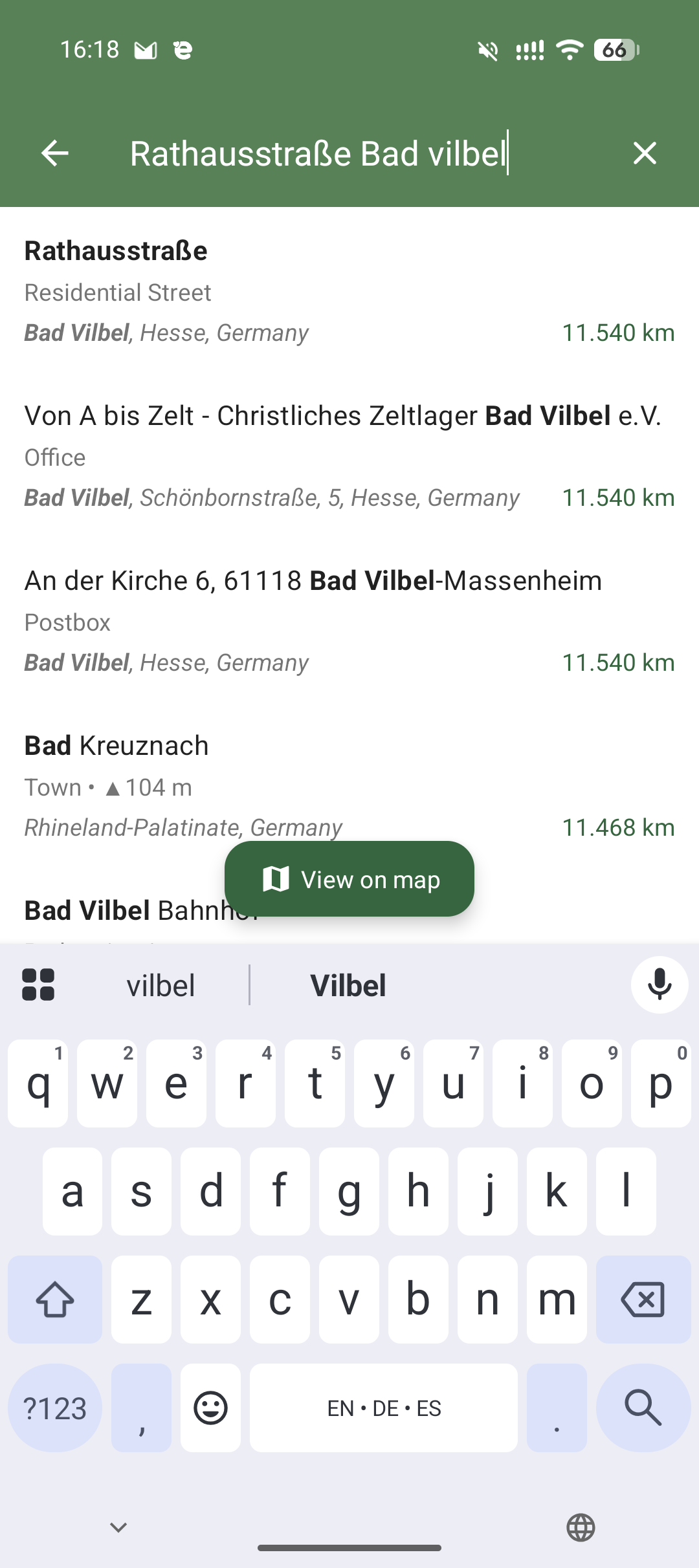Hide the keyboard with the down chevron
699x1568 pixels.
pos(118,1527)
